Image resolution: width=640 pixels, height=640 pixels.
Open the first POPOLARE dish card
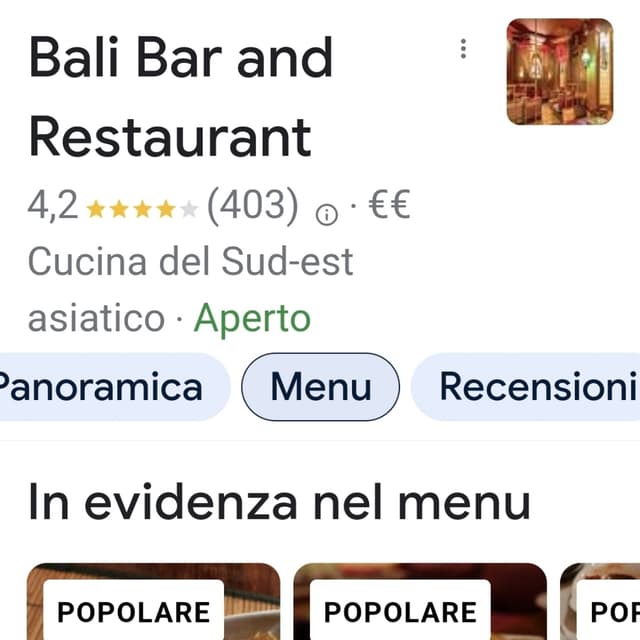(x=152, y=603)
